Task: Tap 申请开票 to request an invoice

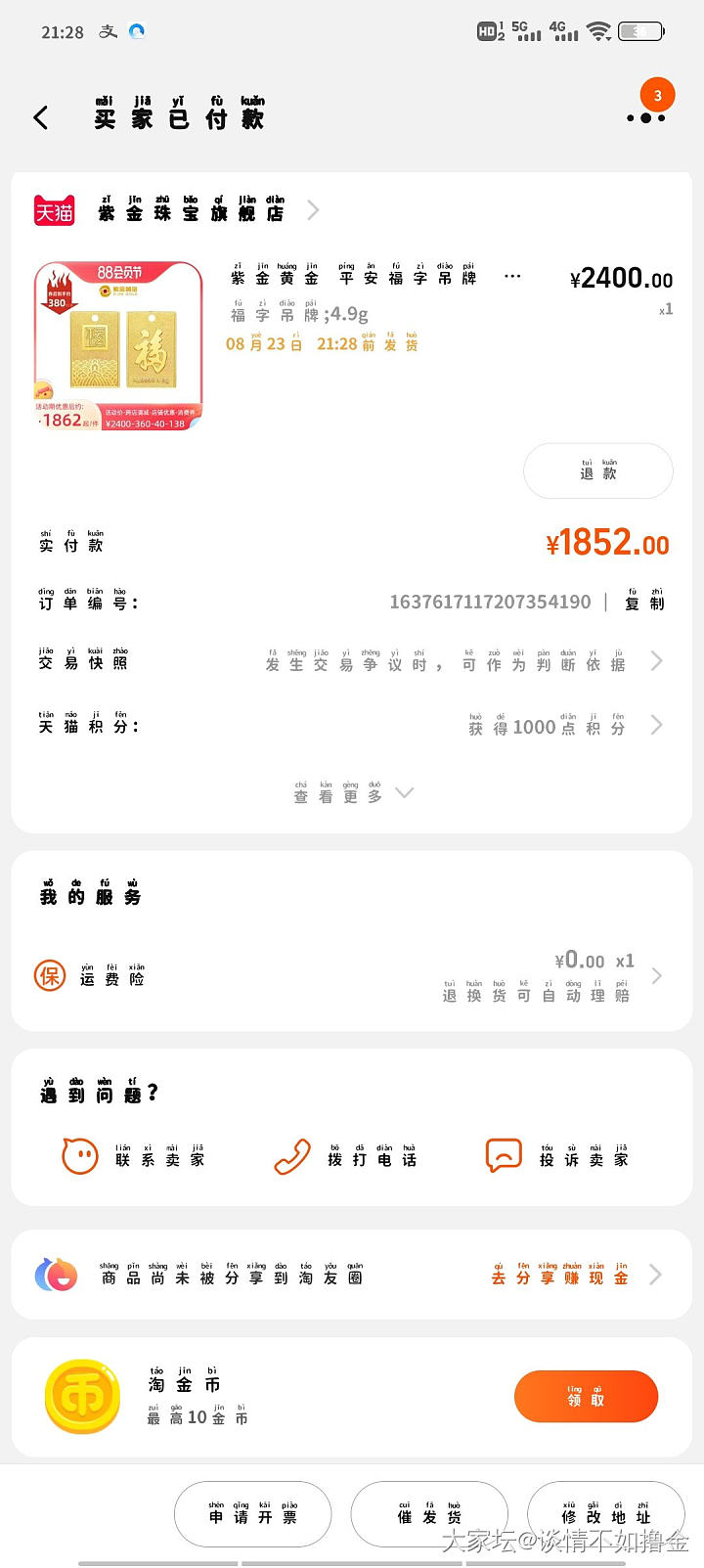Action: tap(252, 1515)
